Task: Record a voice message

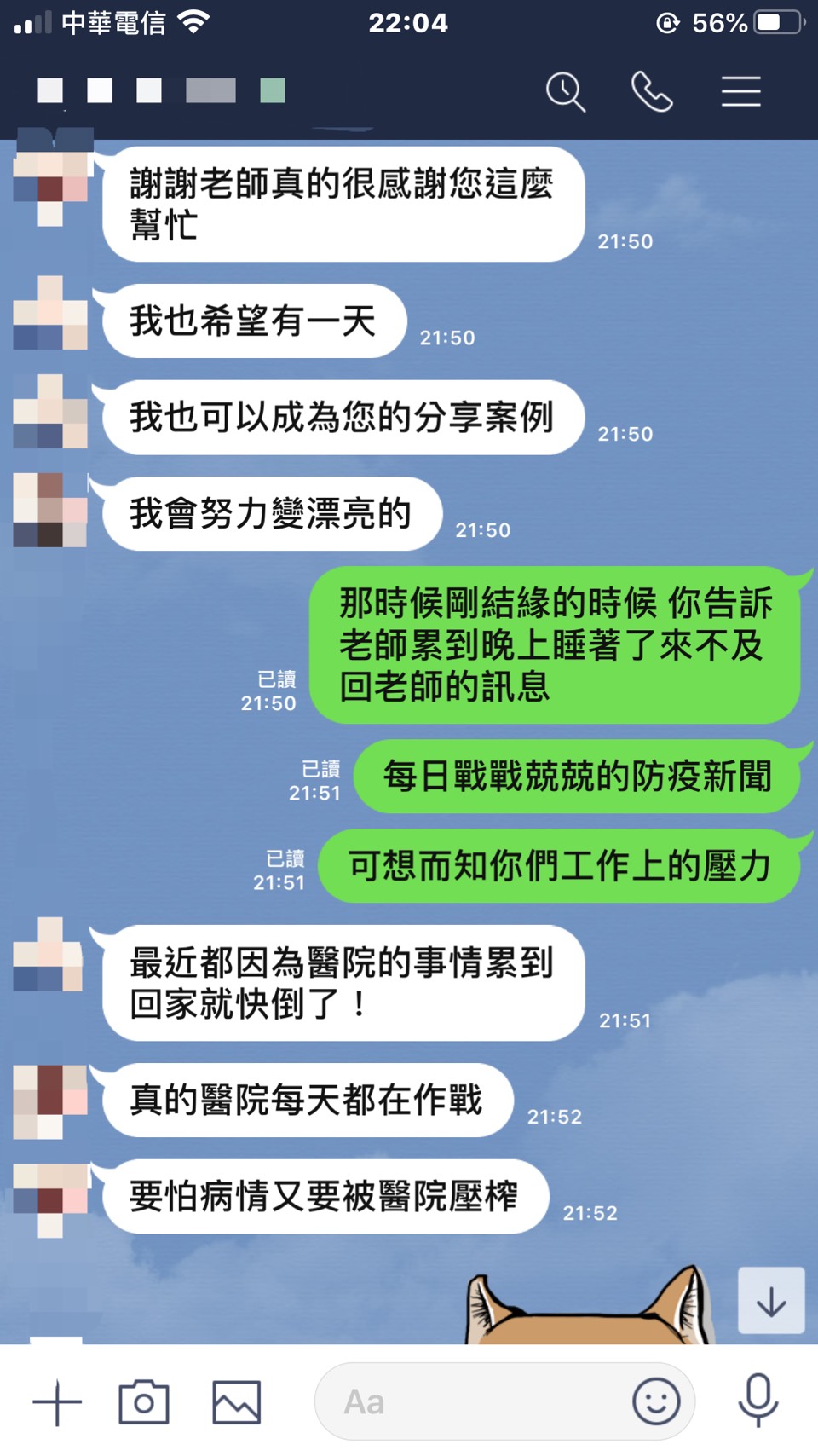Action: [x=758, y=1401]
